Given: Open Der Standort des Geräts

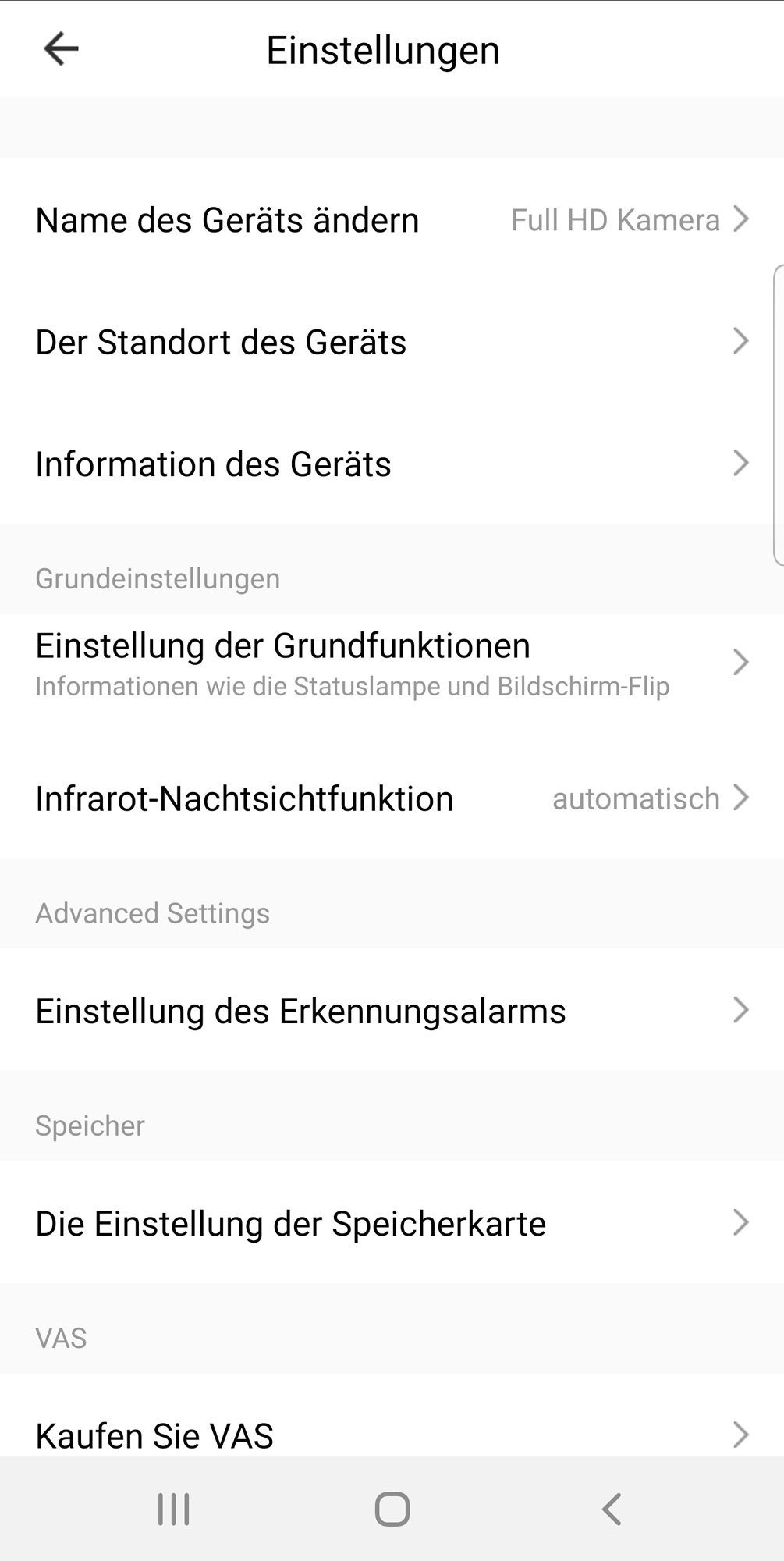Looking at the screenshot, I should coord(390,342).
